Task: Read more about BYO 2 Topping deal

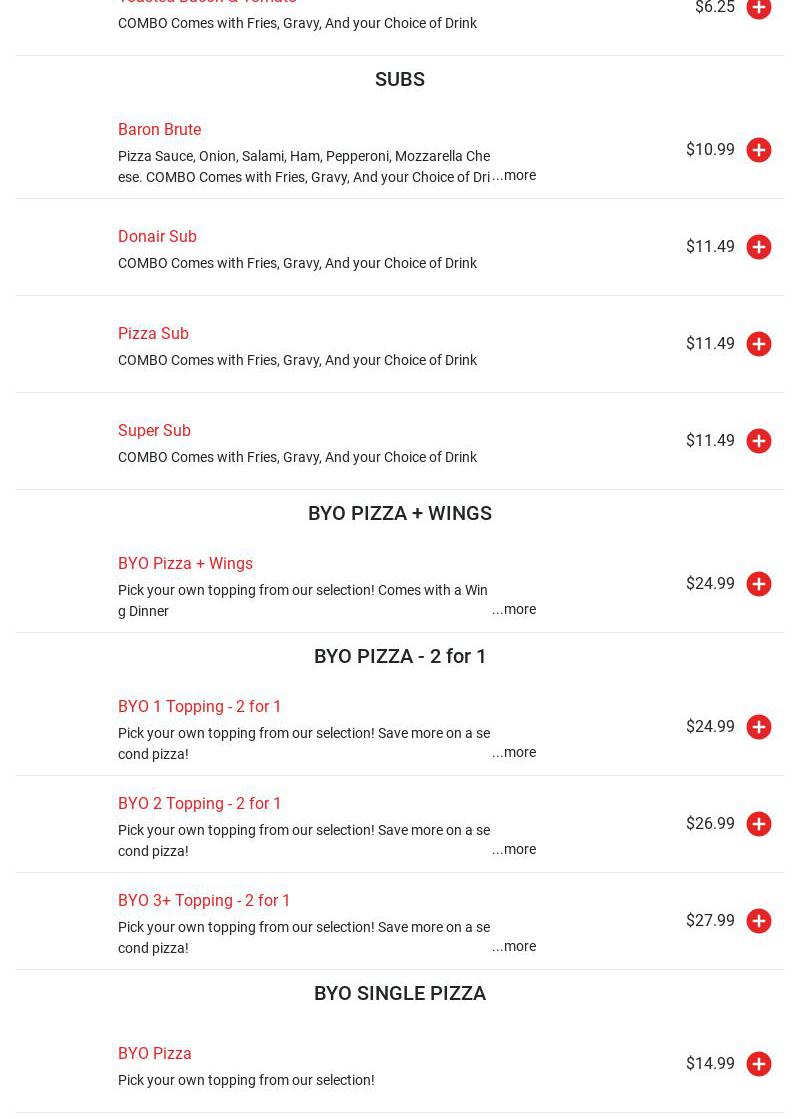Action: pyautogui.click(x=514, y=849)
